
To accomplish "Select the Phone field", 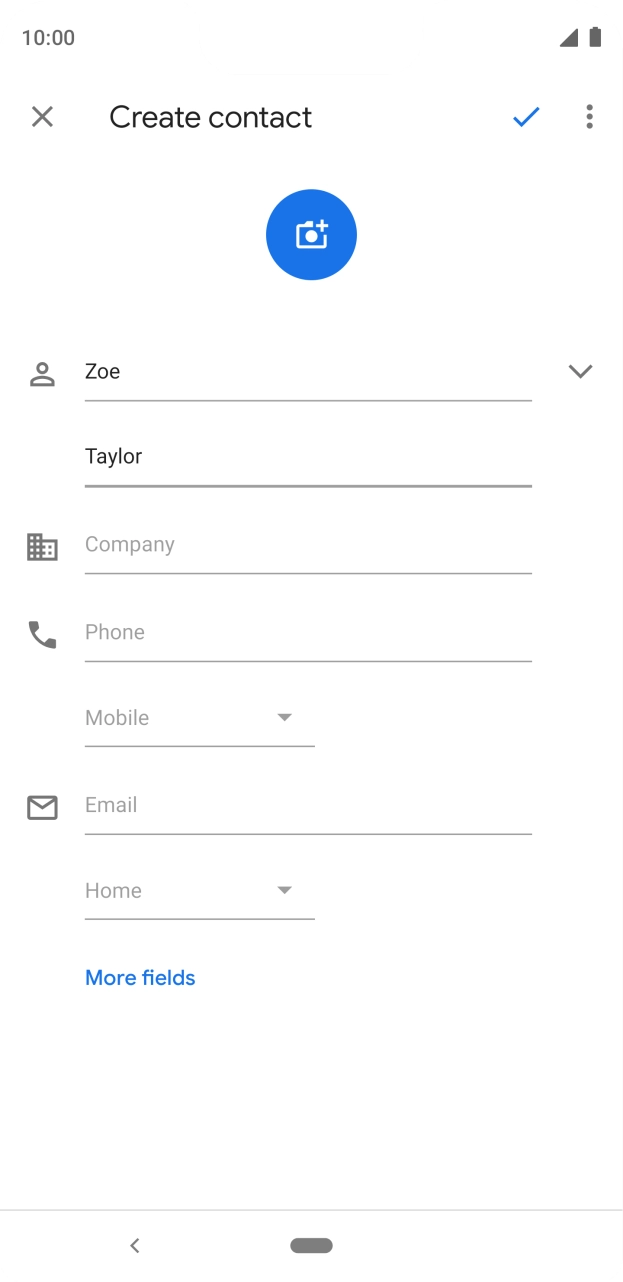I will click(x=308, y=633).
